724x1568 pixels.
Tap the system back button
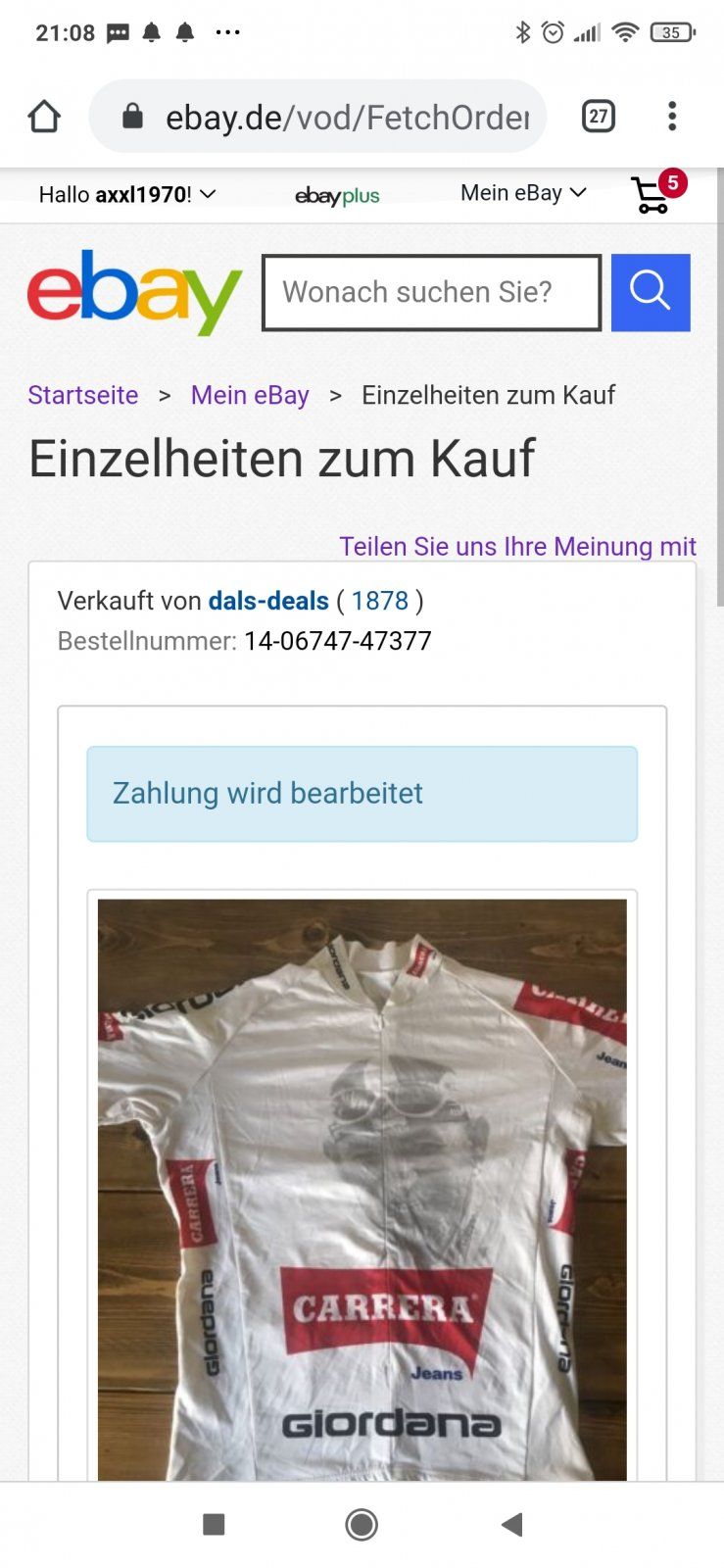511,1524
